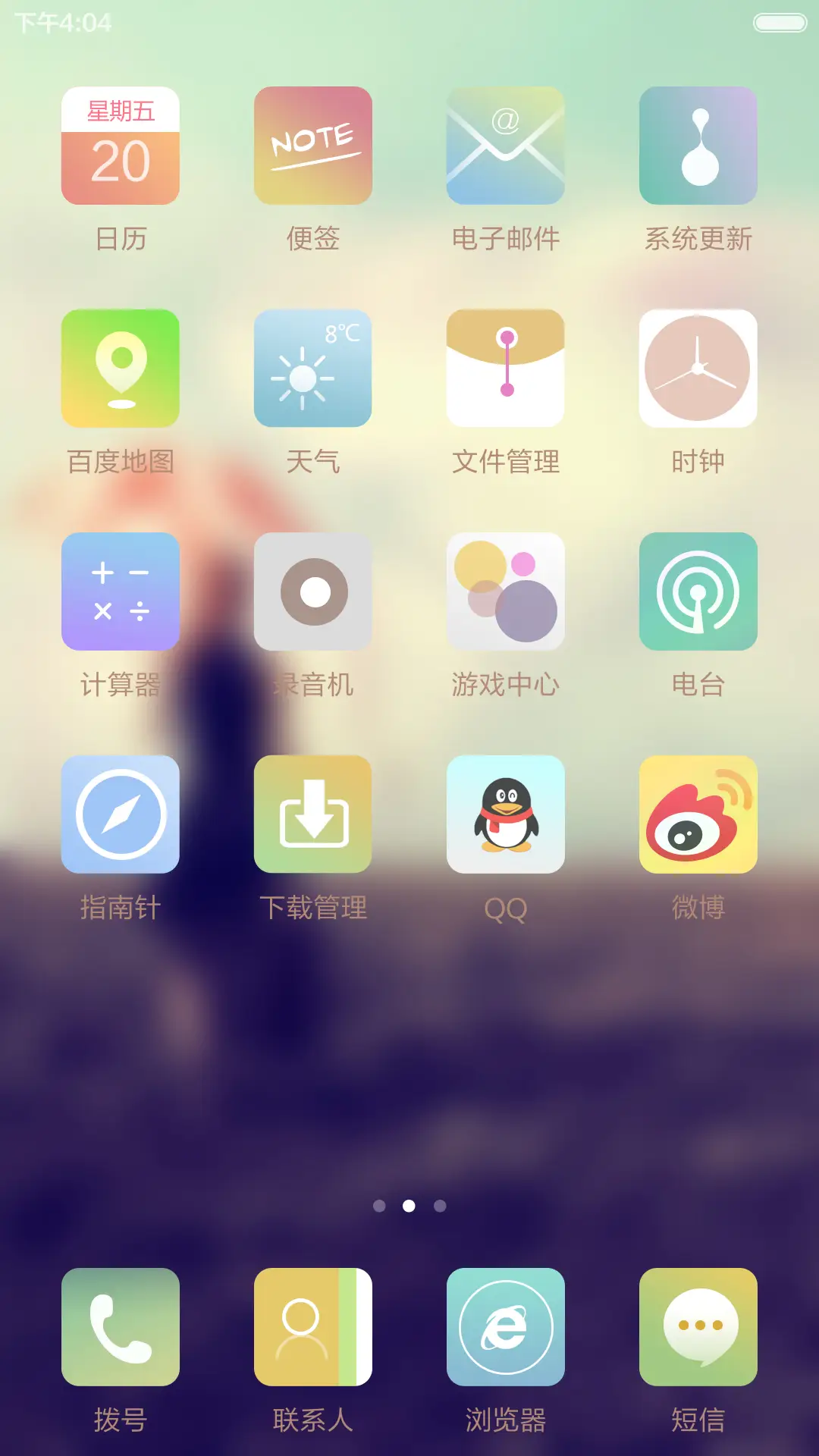
Task: Open Baidu Maps
Action: click(x=121, y=369)
